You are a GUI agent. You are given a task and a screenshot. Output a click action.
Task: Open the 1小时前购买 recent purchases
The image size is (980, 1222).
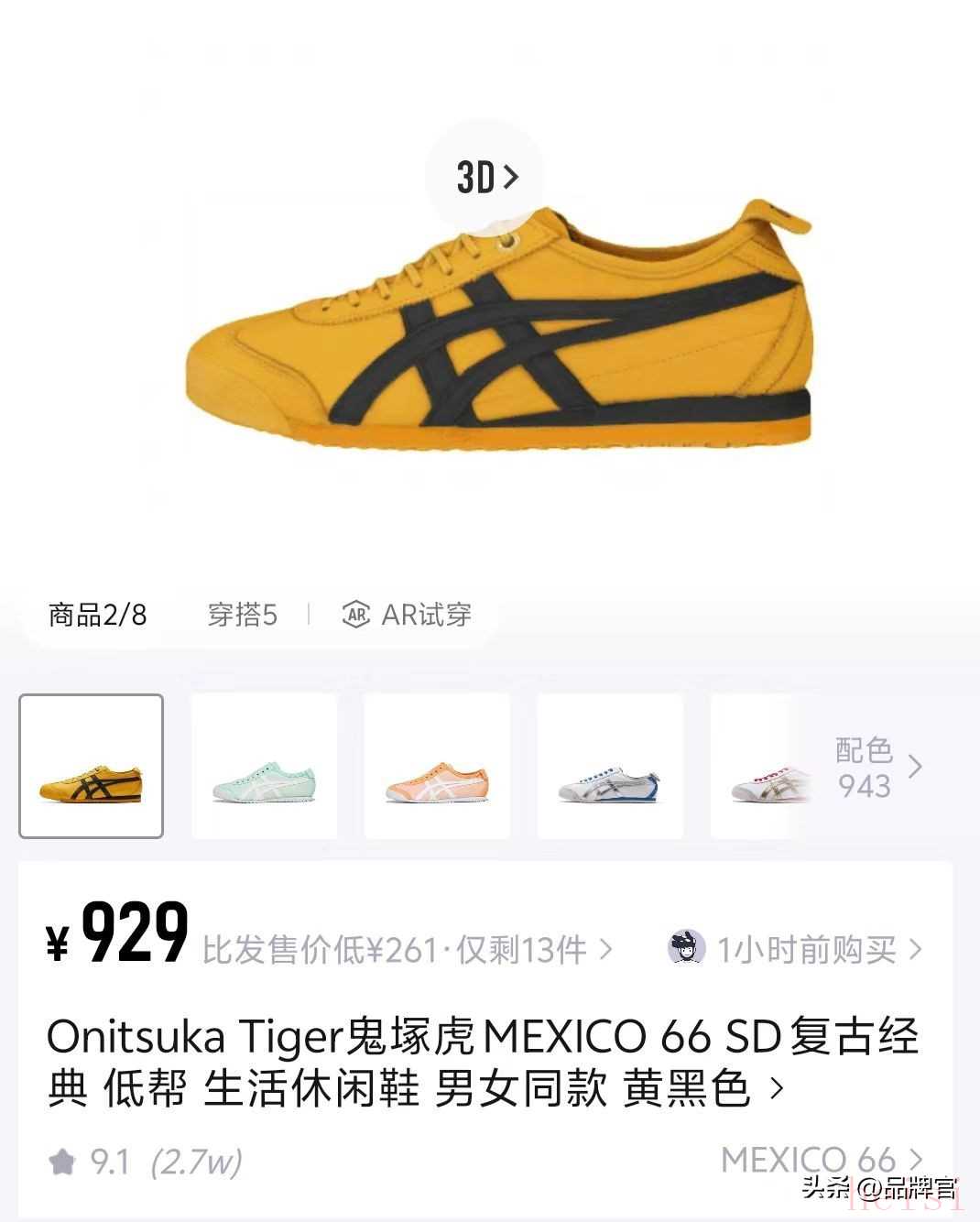tap(795, 950)
